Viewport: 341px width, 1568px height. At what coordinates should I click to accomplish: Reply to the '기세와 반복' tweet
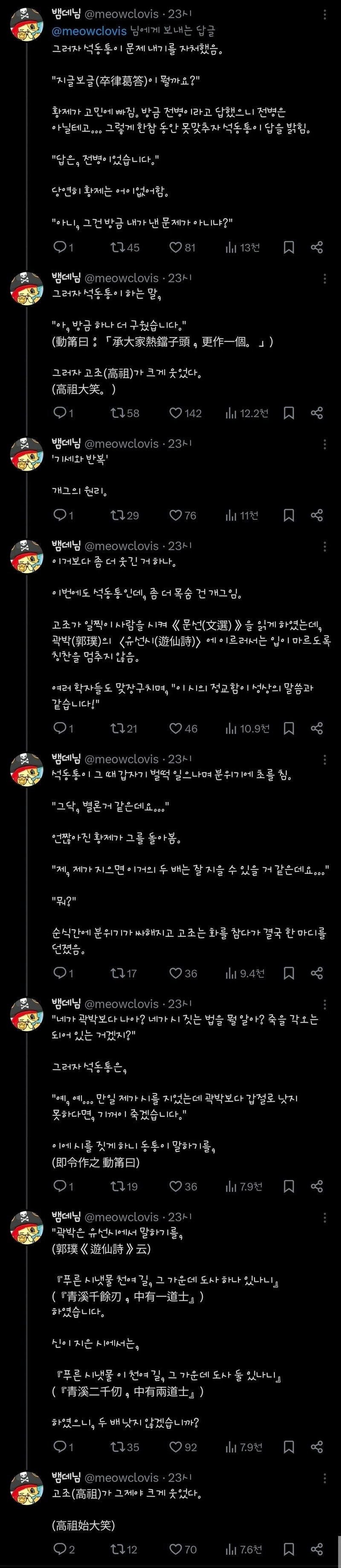coord(60,515)
